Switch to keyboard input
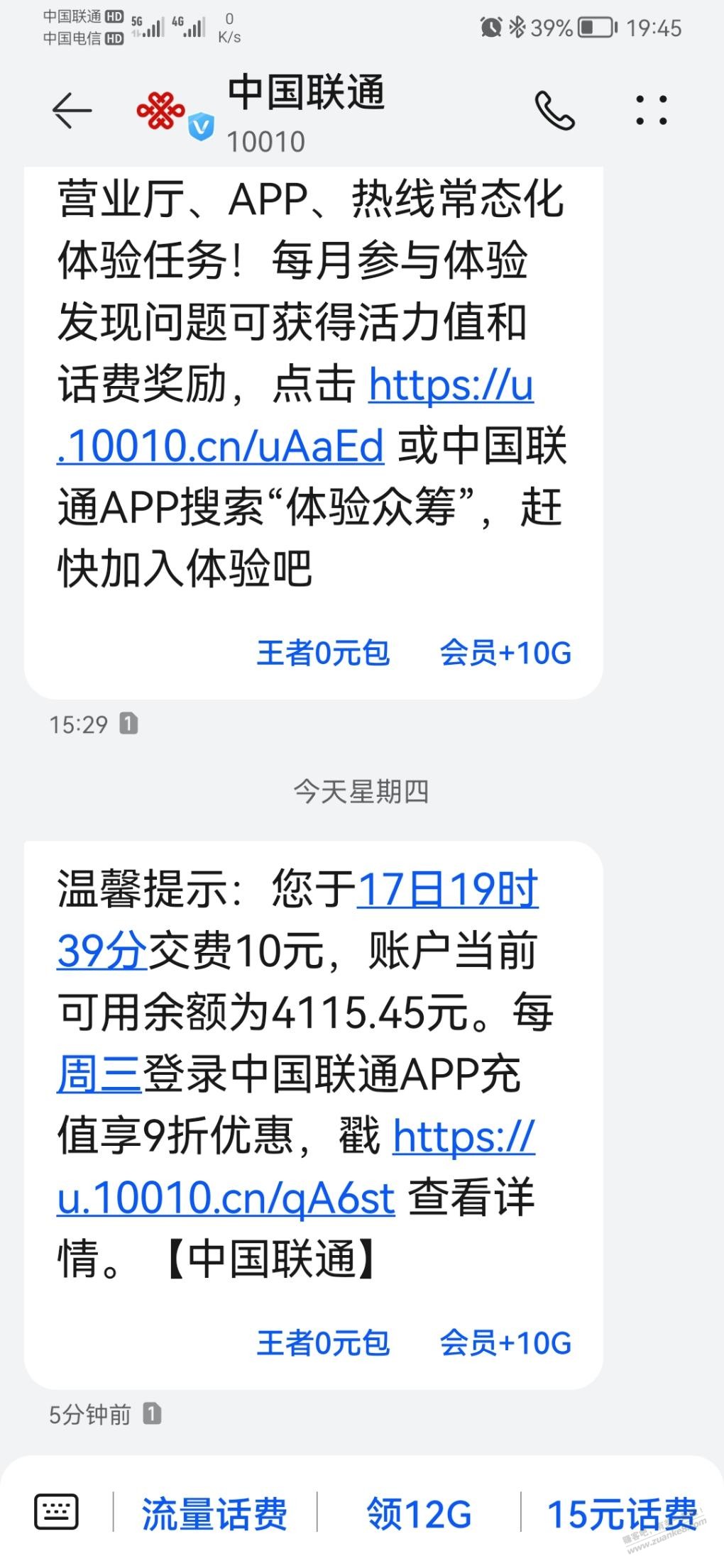The width and height of the screenshot is (724, 1568). [56, 1512]
